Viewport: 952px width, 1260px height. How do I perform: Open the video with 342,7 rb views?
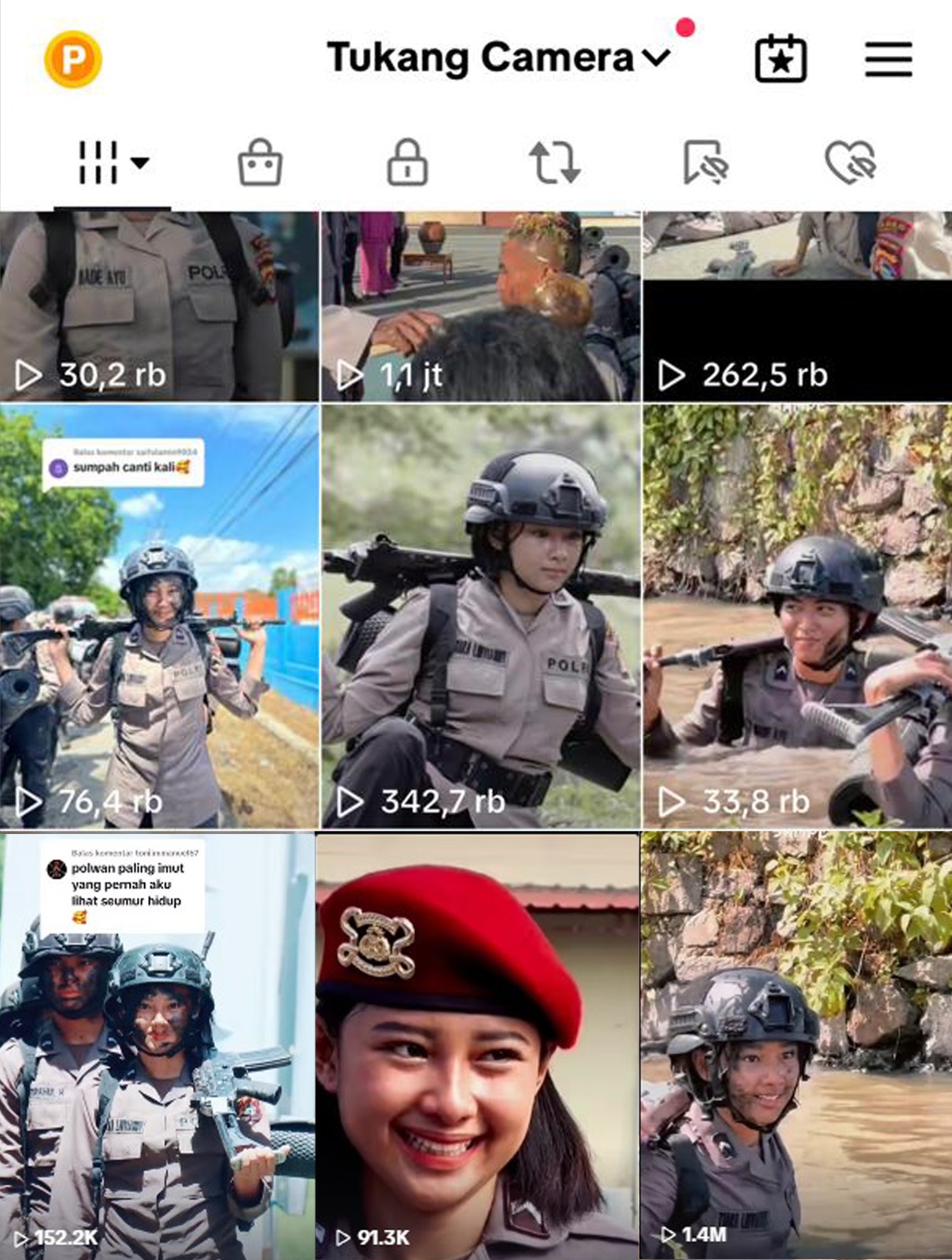(x=480, y=616)
